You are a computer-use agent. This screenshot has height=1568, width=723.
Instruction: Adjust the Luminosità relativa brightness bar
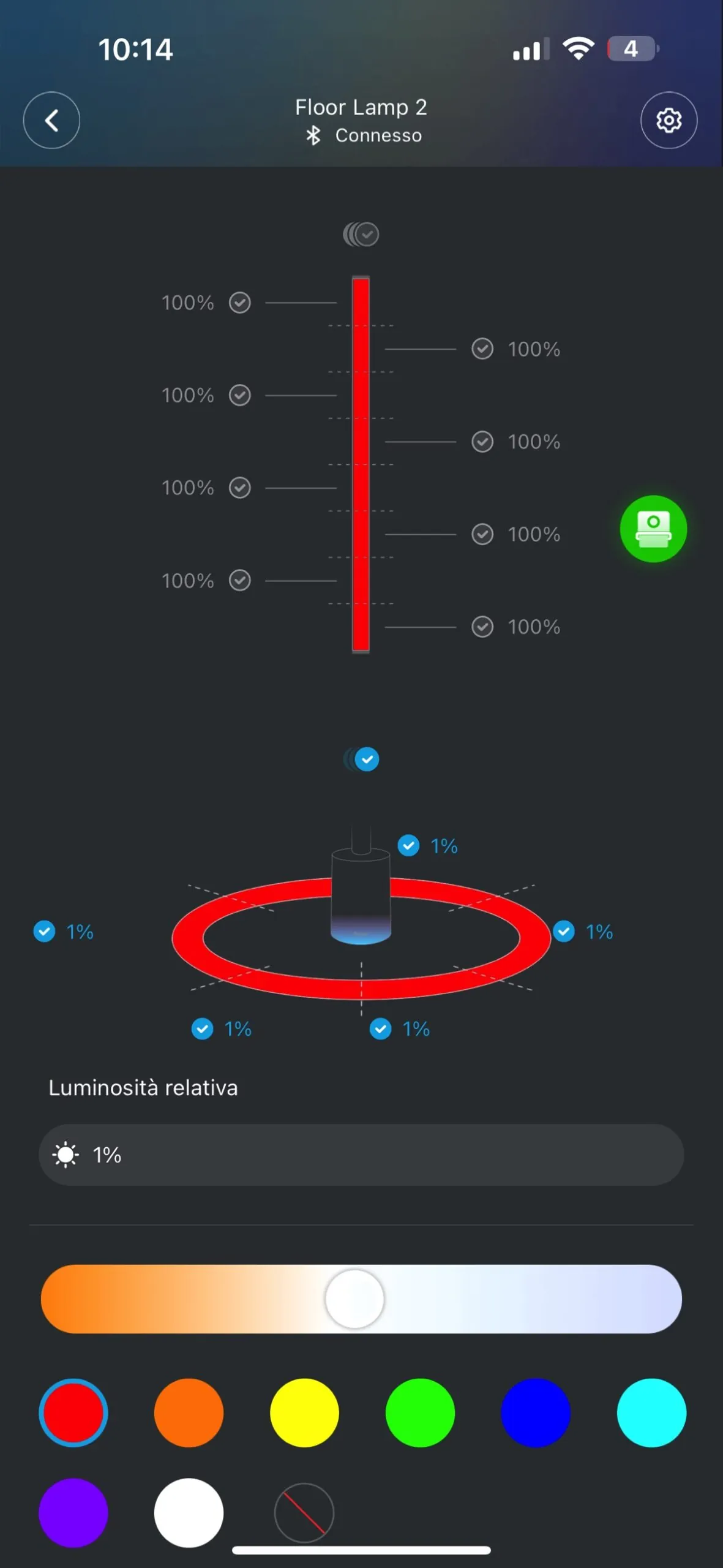coord(361,1155)
